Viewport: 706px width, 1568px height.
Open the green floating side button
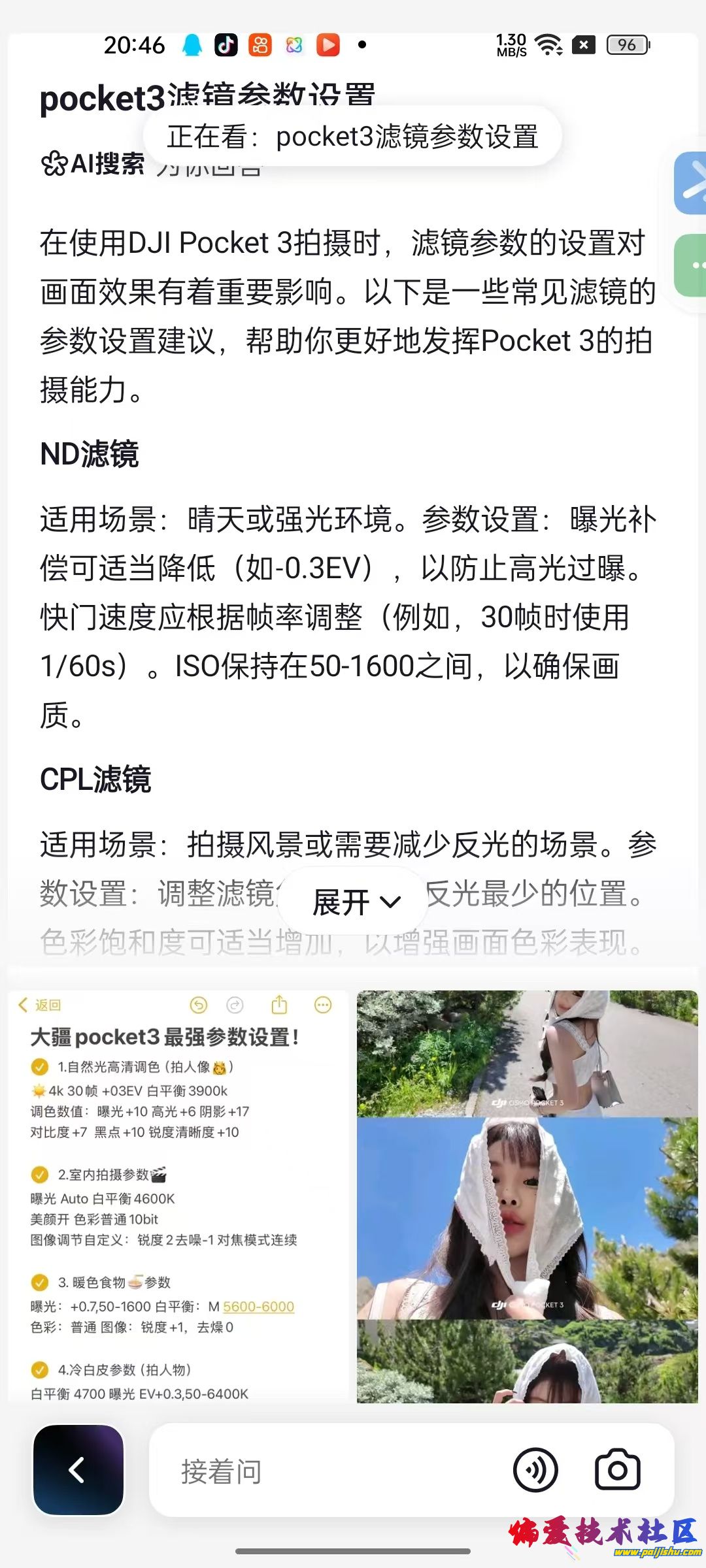(x=692, y=265)
